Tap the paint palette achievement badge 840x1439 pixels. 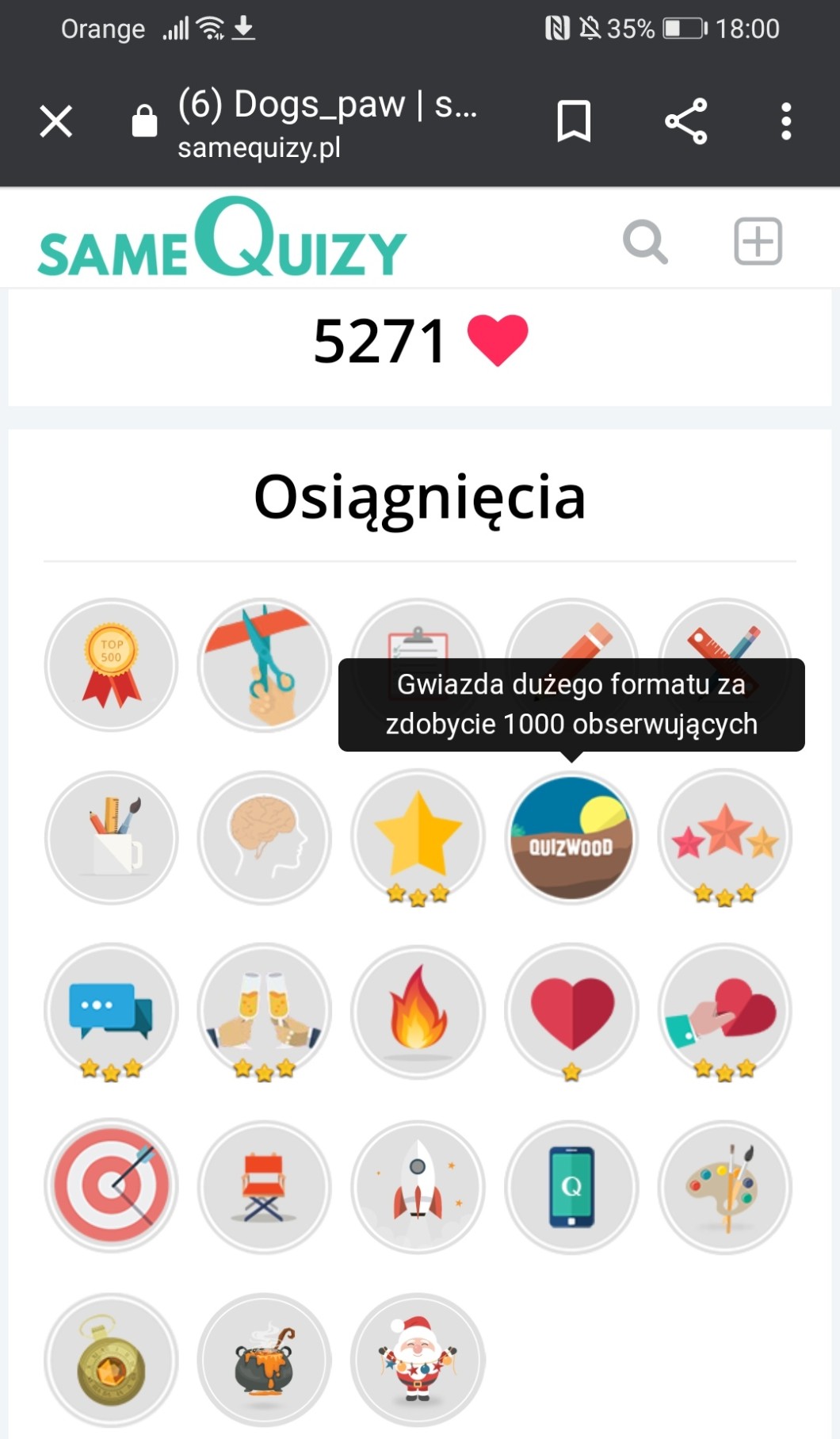coord(724,1186)
